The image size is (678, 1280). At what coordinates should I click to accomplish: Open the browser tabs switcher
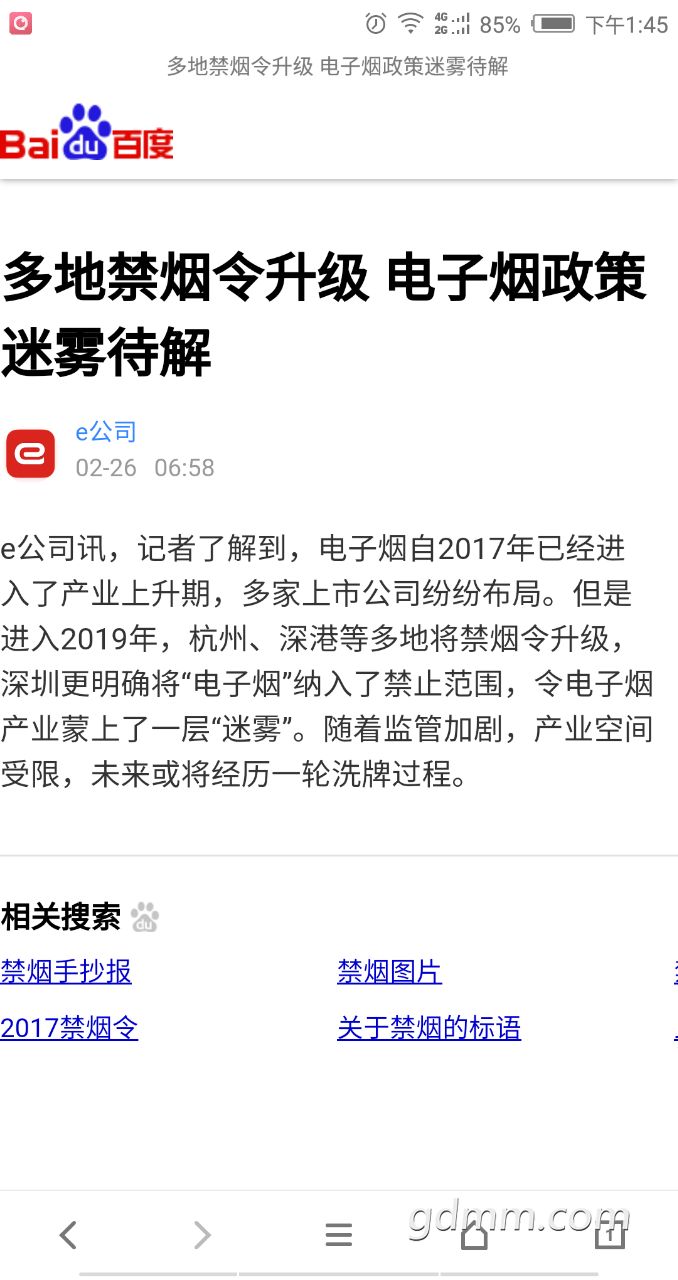(x=609, y=1235)
